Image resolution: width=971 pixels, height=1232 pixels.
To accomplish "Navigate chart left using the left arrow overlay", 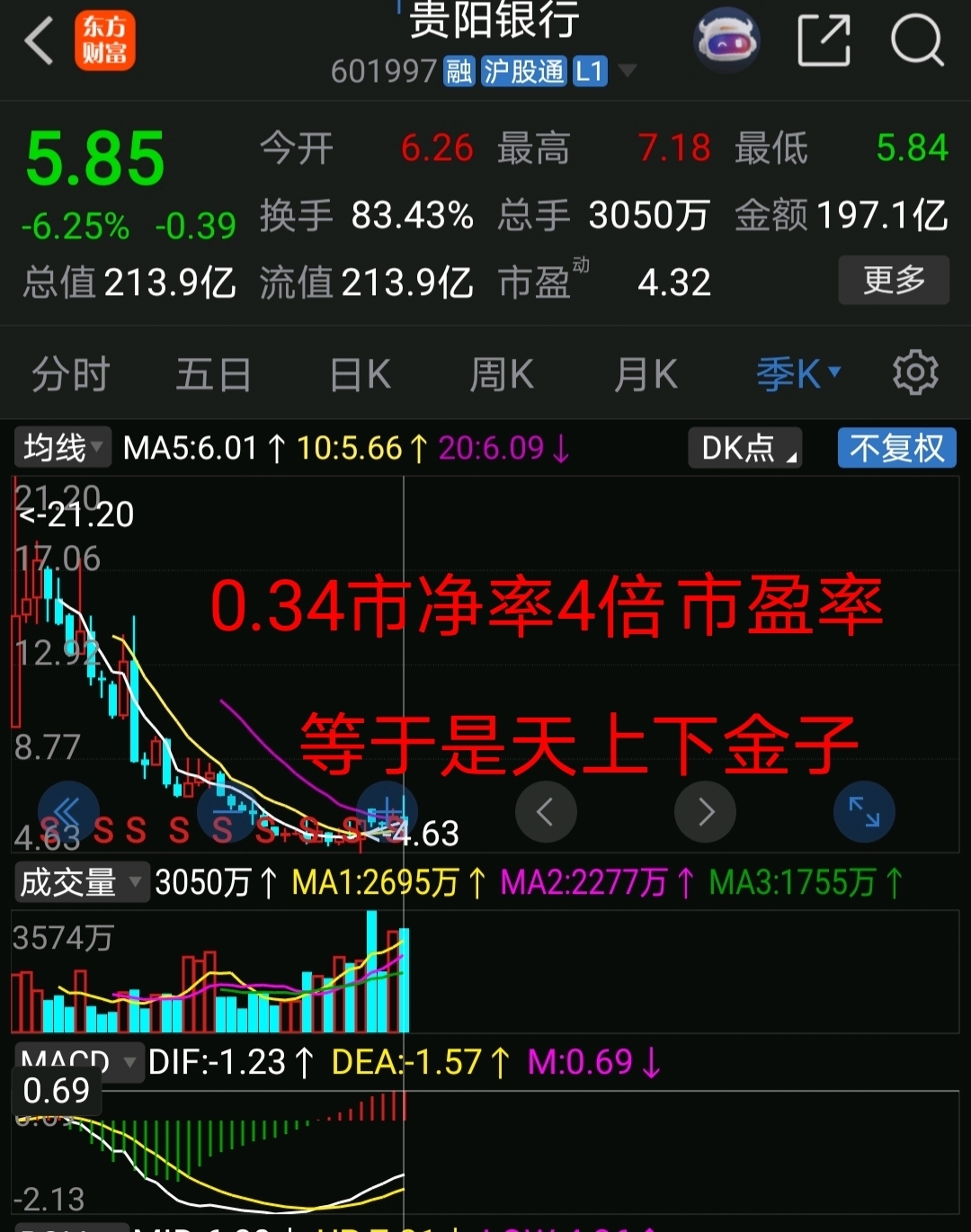I will pyautogui.click(x=546, y=811).
